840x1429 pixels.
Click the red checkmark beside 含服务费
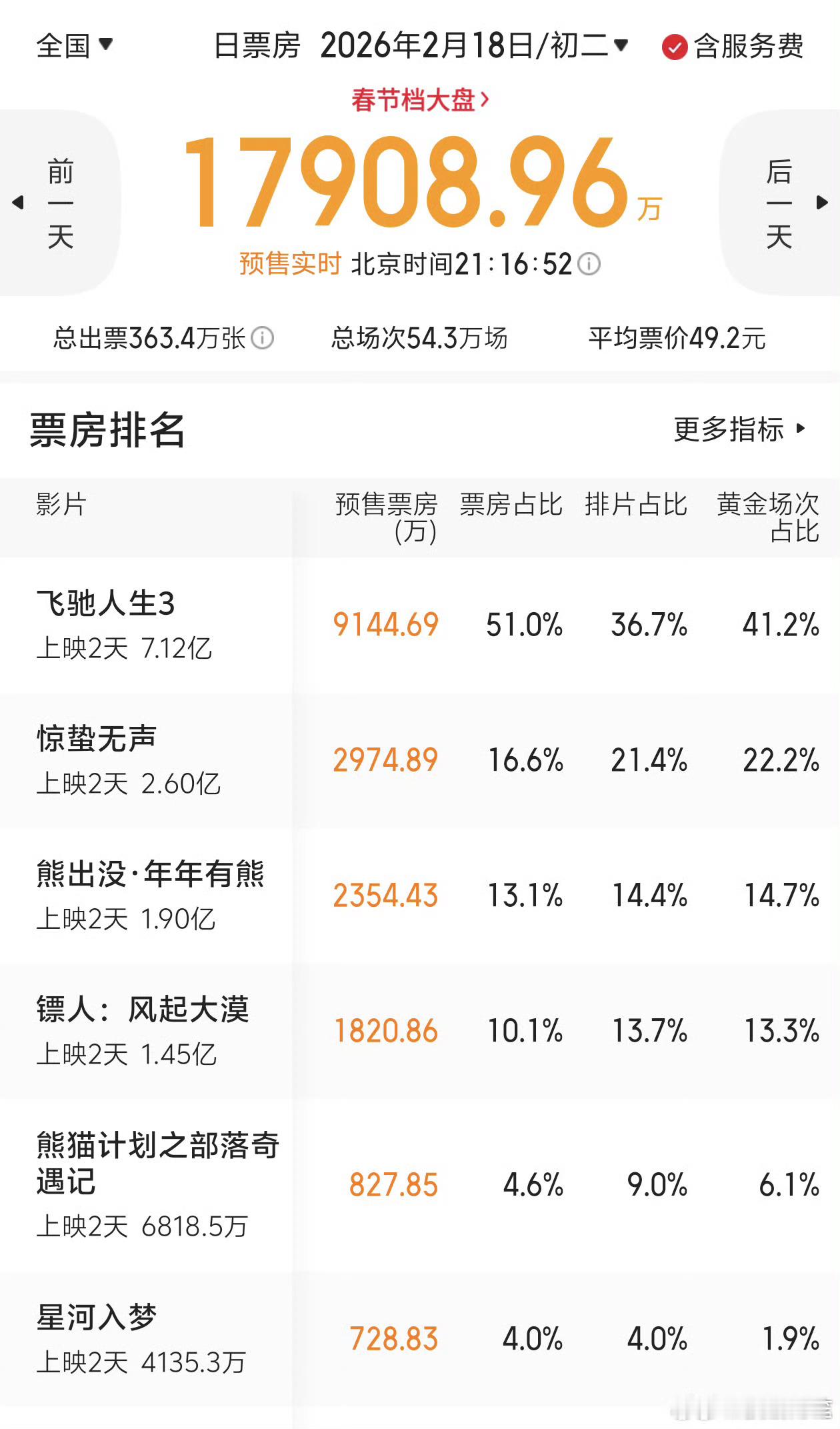click(x=675, y=47)
